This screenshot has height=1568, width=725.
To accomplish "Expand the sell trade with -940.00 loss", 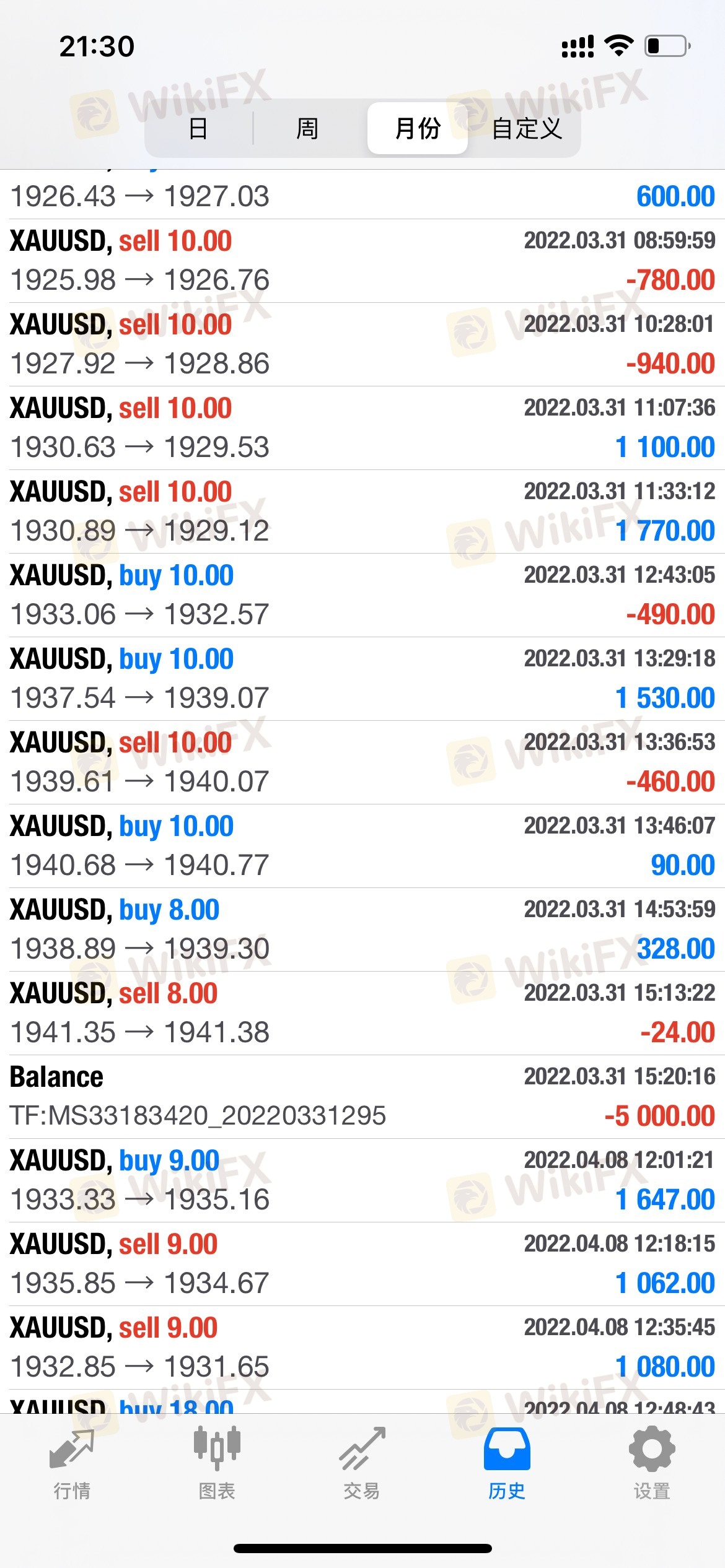I will click(362, 344).
